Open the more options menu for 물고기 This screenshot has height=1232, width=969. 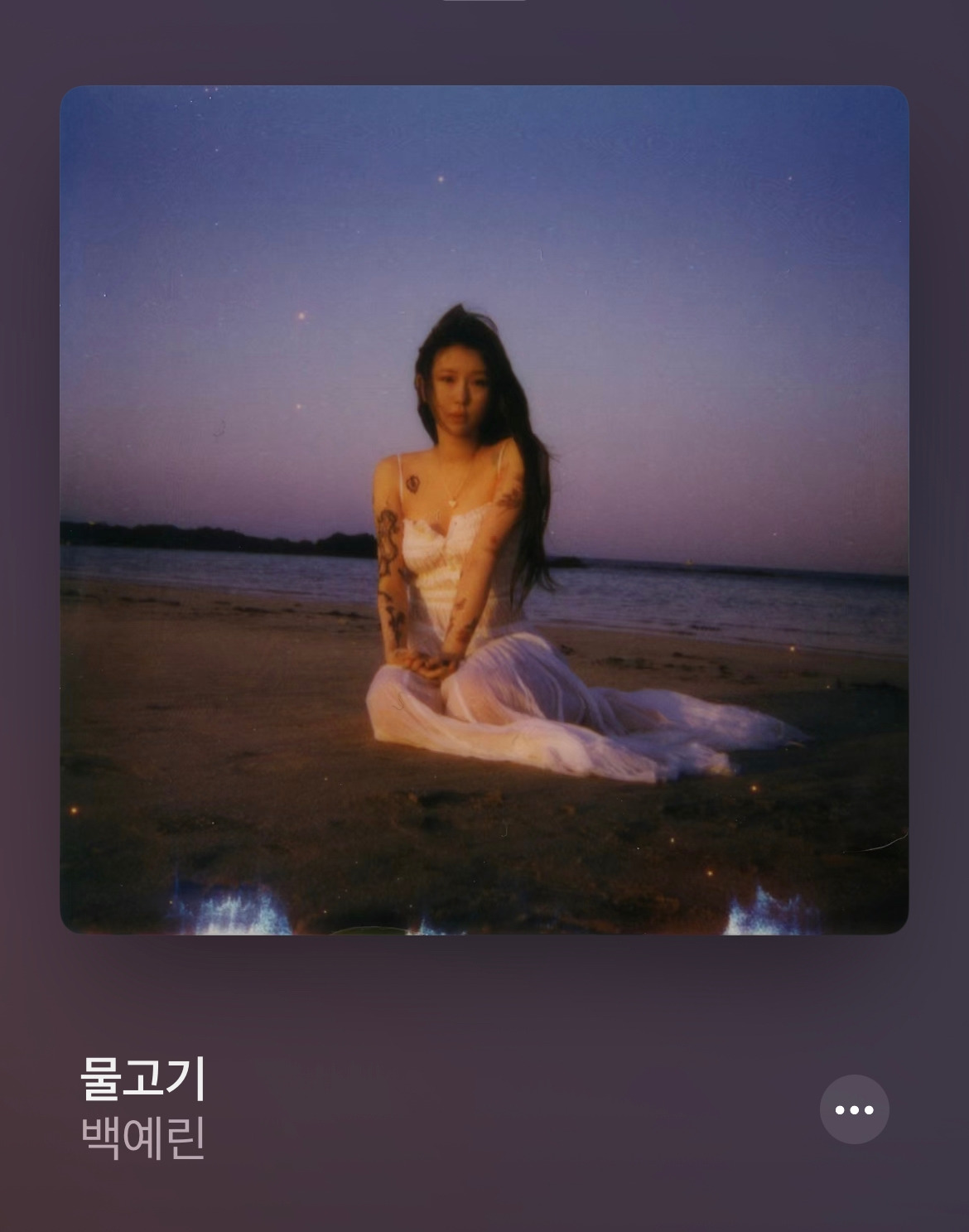coord(854,1109)
